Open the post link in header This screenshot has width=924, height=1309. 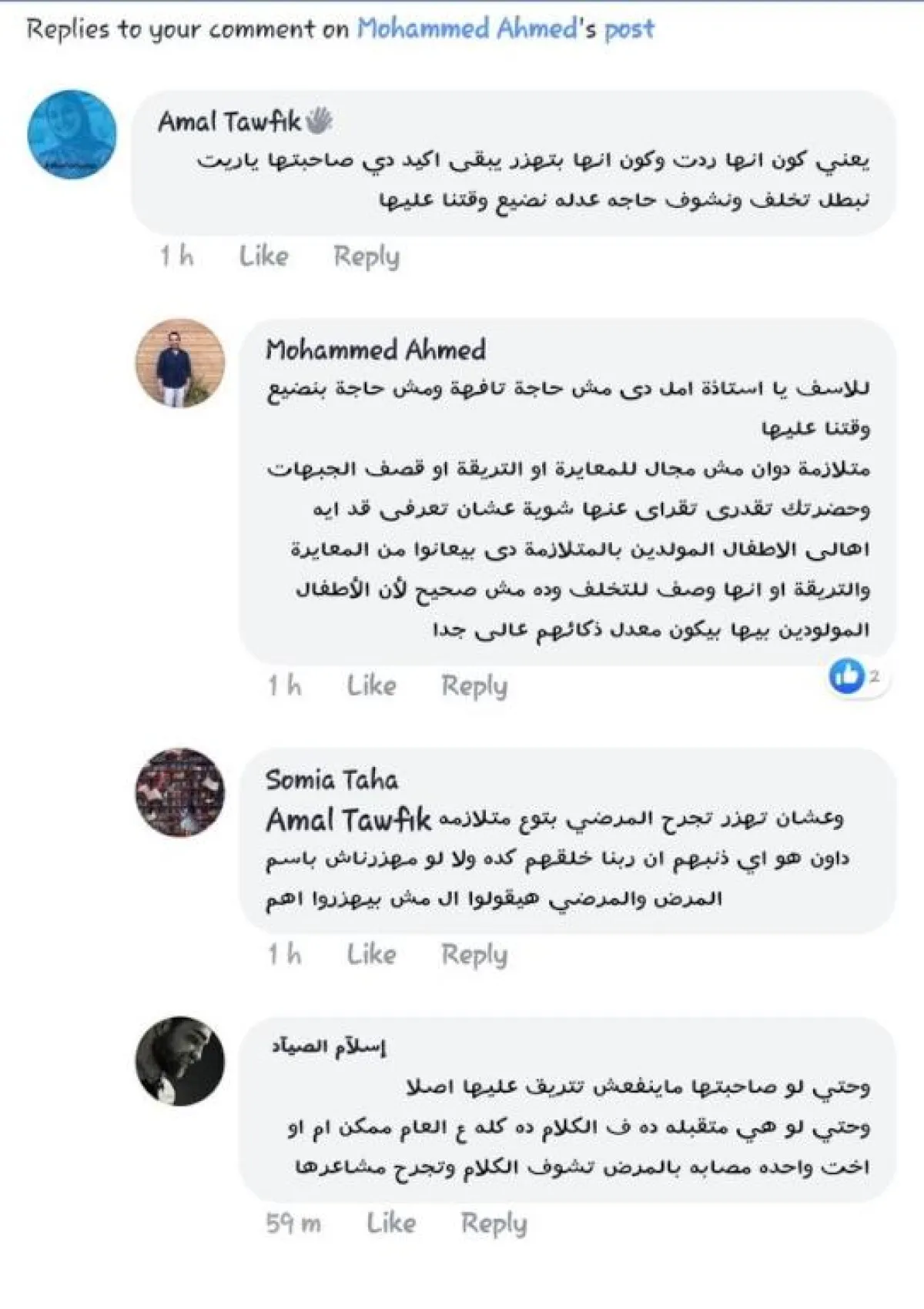pyautogui.click(x=629, y=29)
